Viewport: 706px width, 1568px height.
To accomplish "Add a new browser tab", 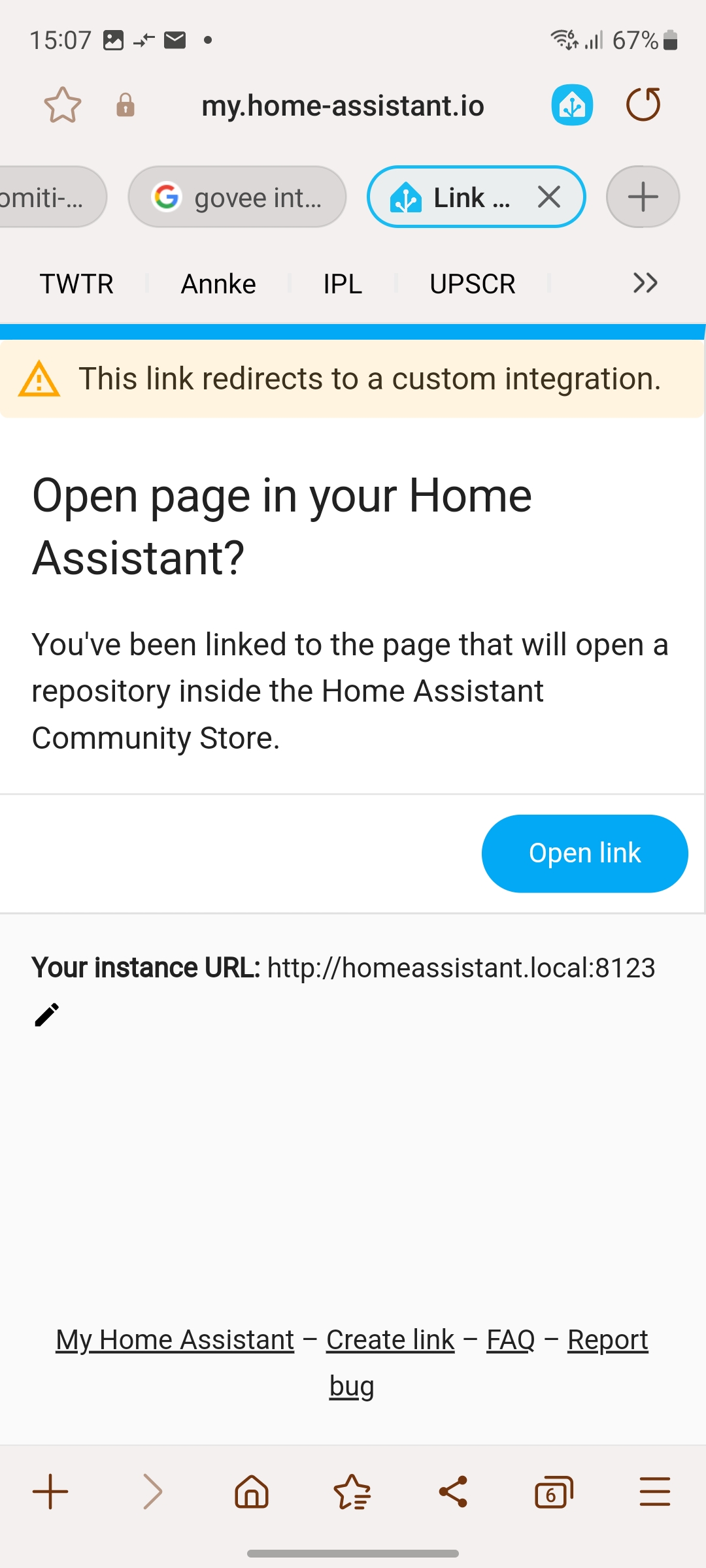I will pos(643,197).
